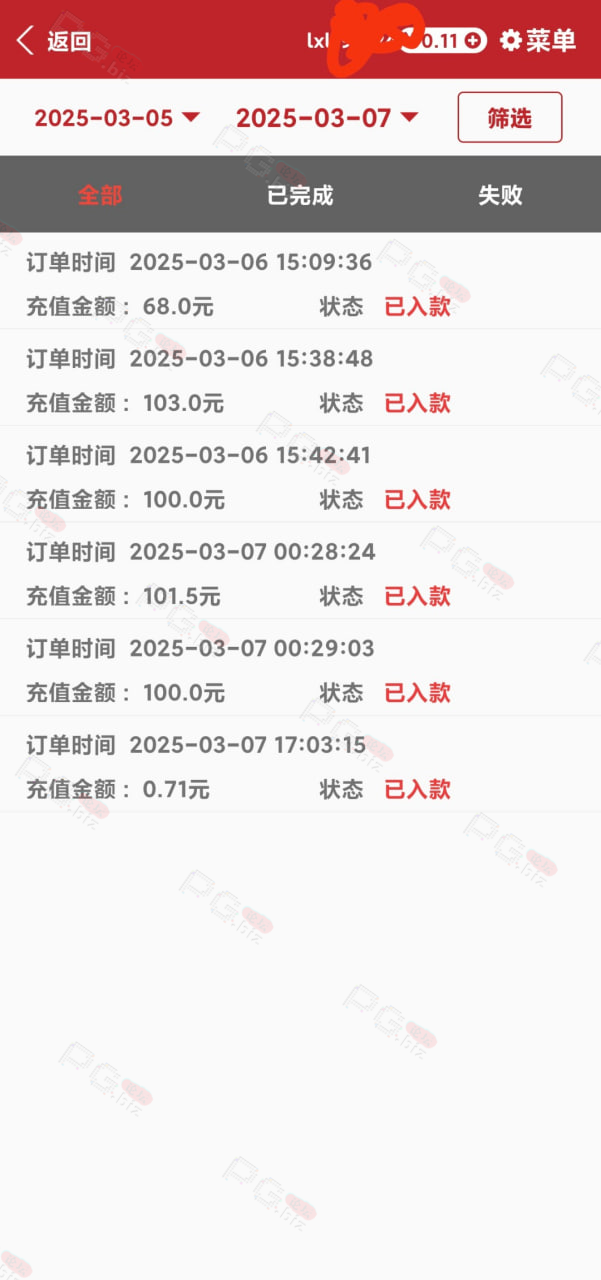Go back using the 返回 arrow

pyautogui.click(x=53, y=41)
